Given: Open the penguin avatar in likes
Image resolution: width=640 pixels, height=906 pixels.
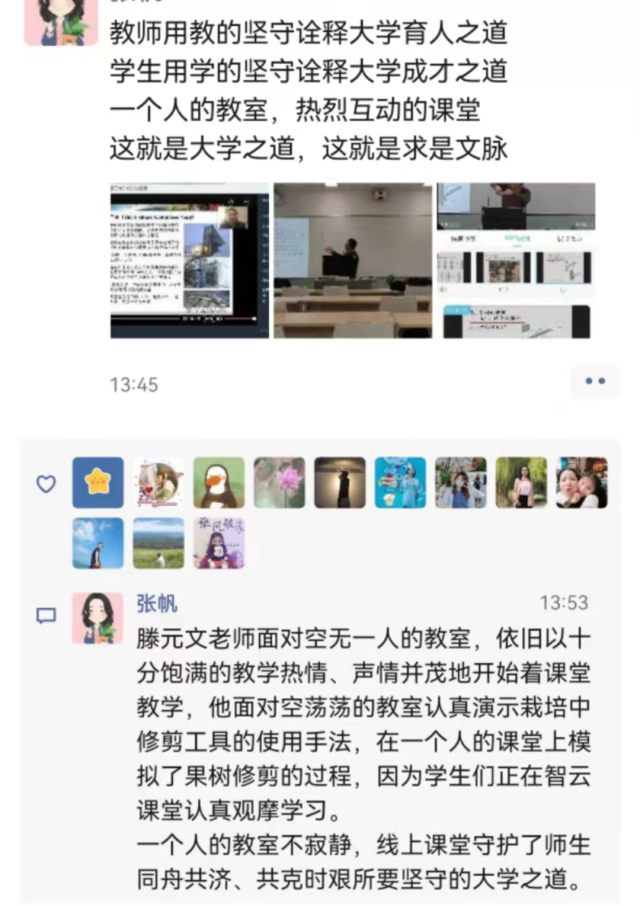Looking at the screenshot, I should pyautogui.click(x=219, y=483).
